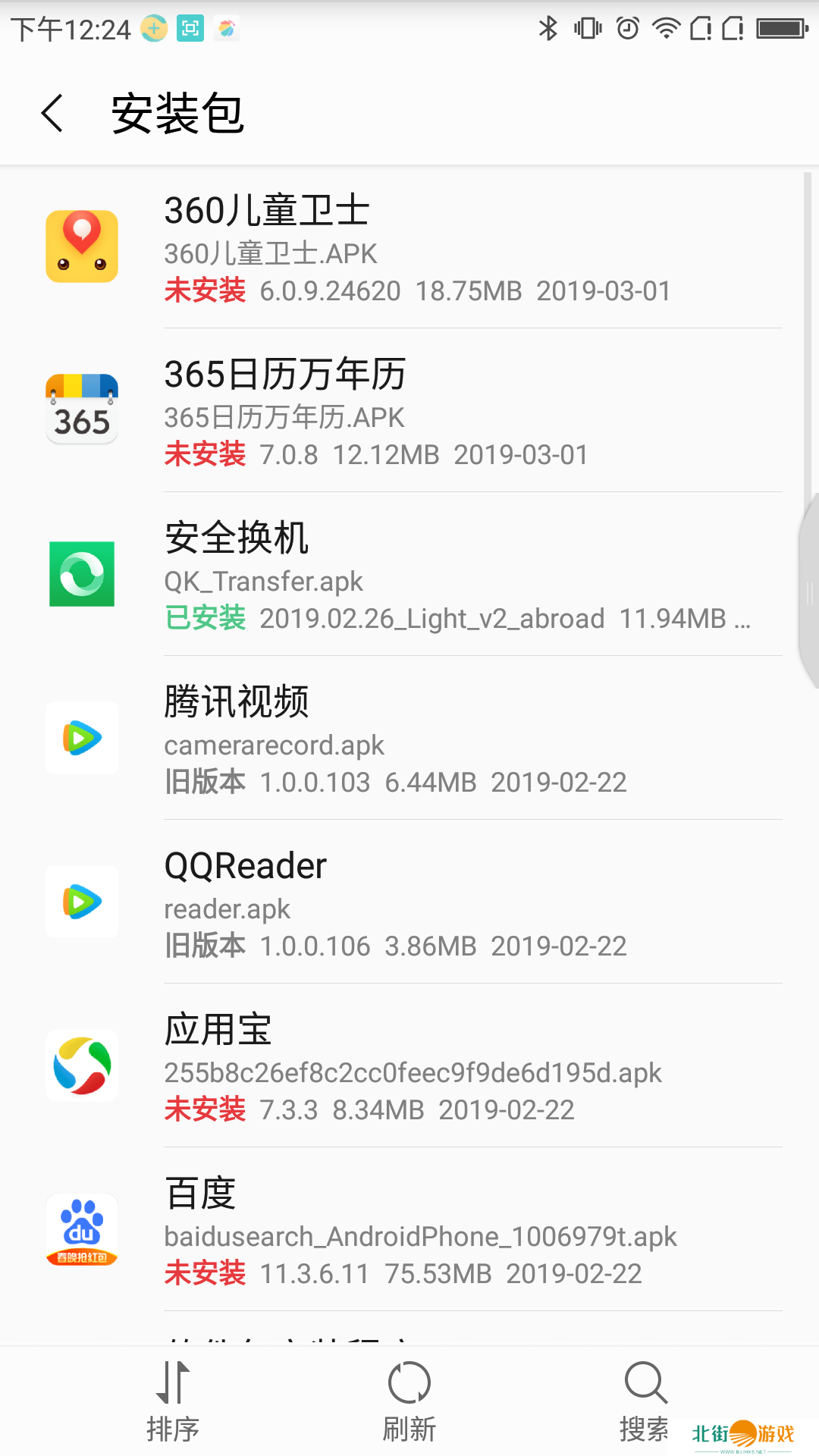
Task: Sort packages with the 排序 button
Action: pyautogui.click(x=173, y=1401)
